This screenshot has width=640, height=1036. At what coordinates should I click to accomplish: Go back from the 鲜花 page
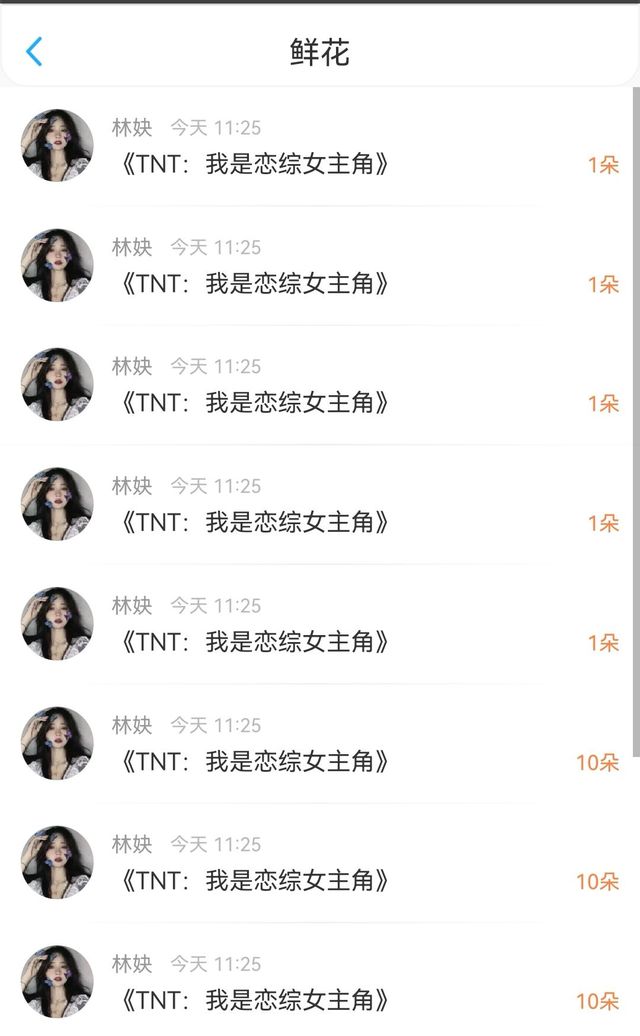click(x=34, y=52)
